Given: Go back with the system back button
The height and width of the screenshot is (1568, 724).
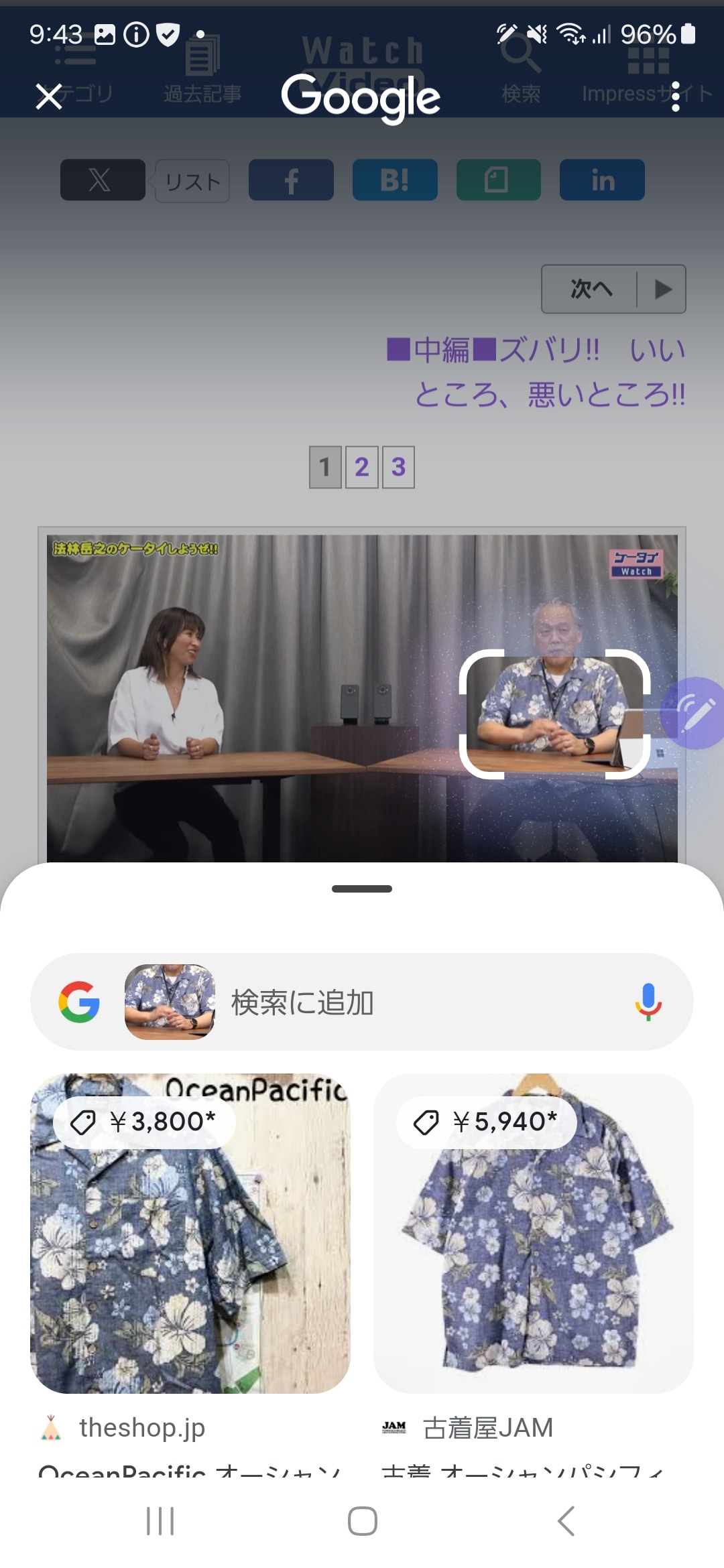Looking at the screenshot, I should (x=566, y=1521).
